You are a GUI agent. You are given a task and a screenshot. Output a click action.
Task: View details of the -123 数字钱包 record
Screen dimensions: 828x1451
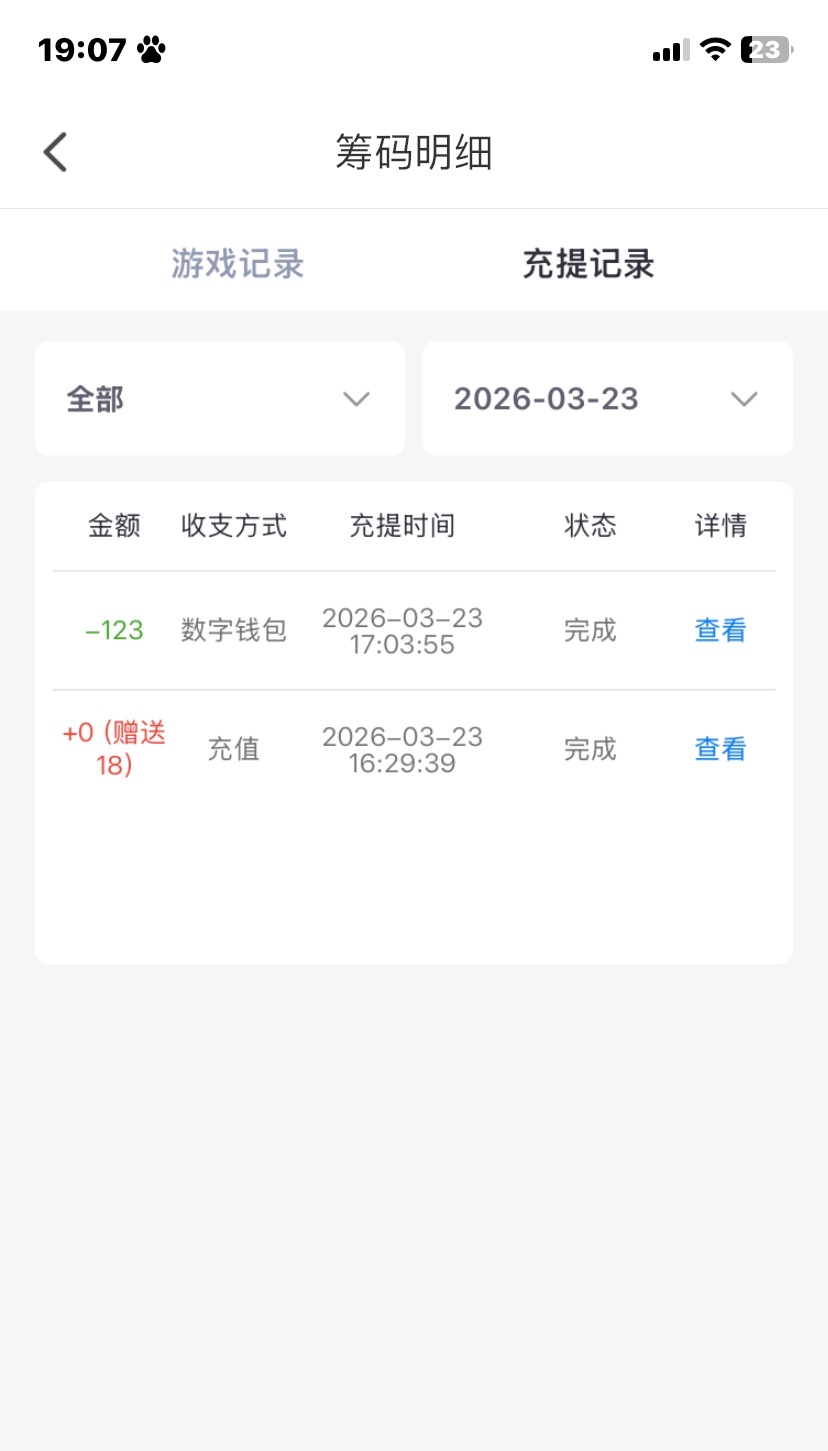(720, 631)
